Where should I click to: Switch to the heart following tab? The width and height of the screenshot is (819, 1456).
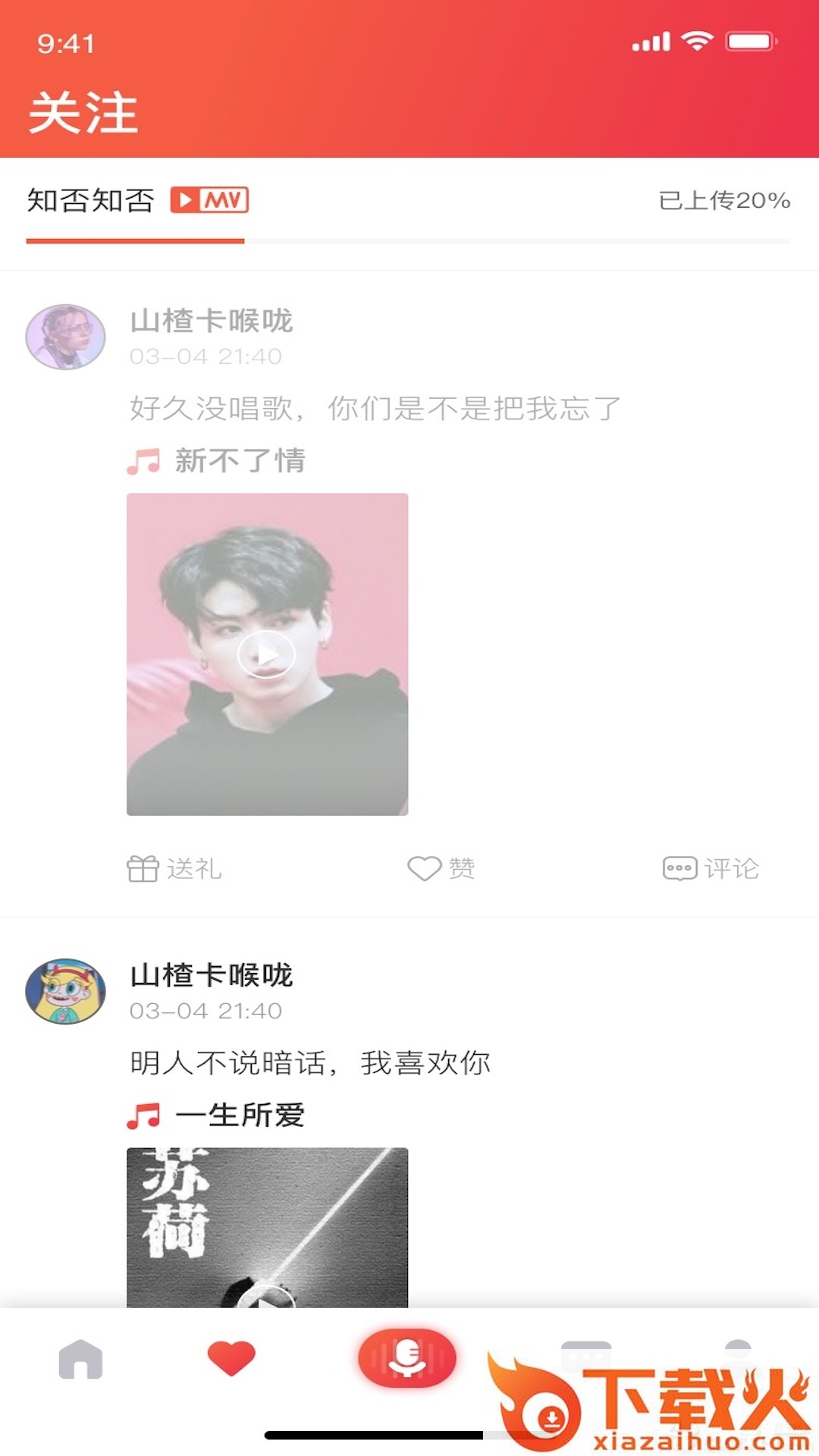click(x=231, y=1357)
